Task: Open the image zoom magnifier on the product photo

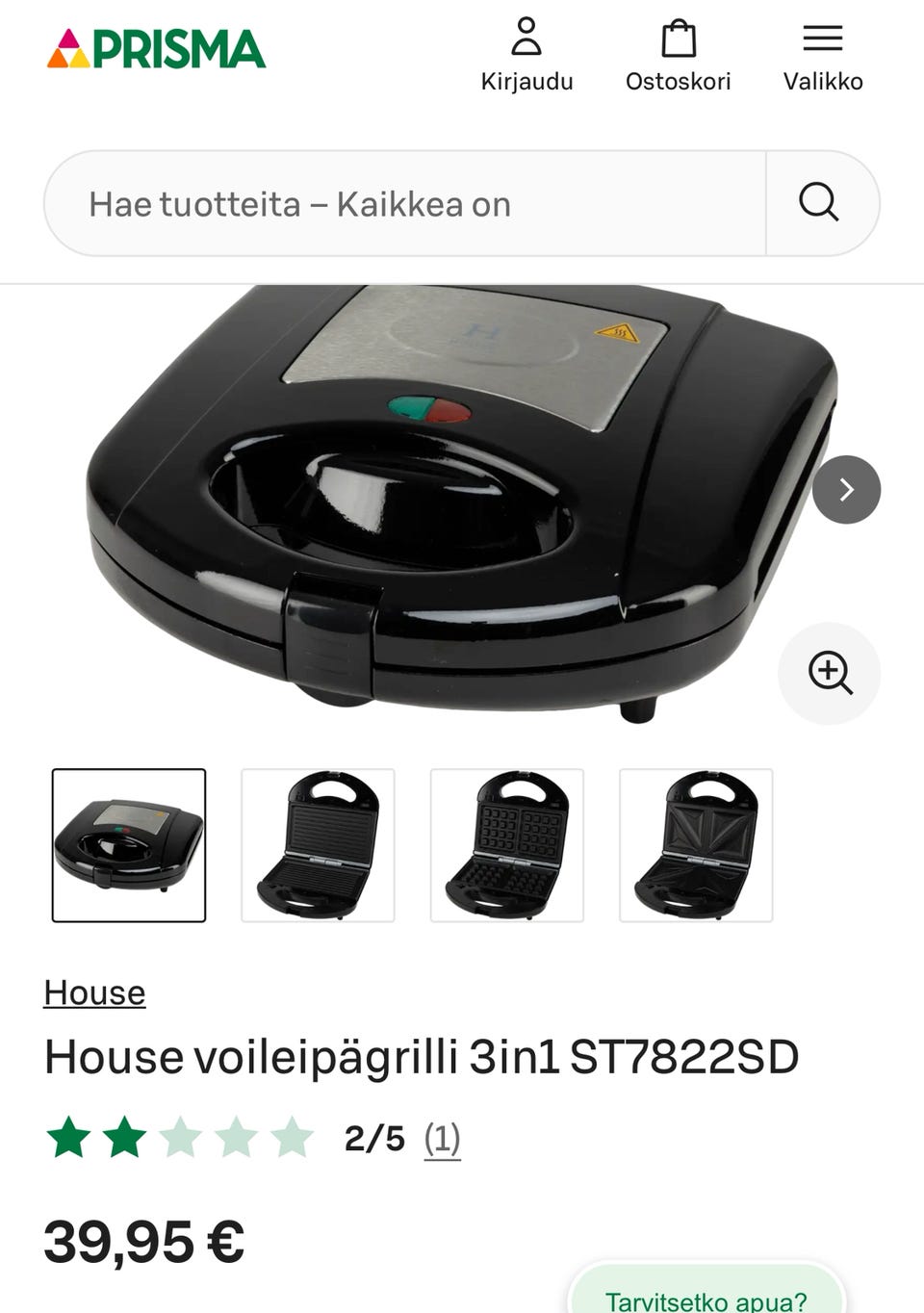Action: point(829,674)
